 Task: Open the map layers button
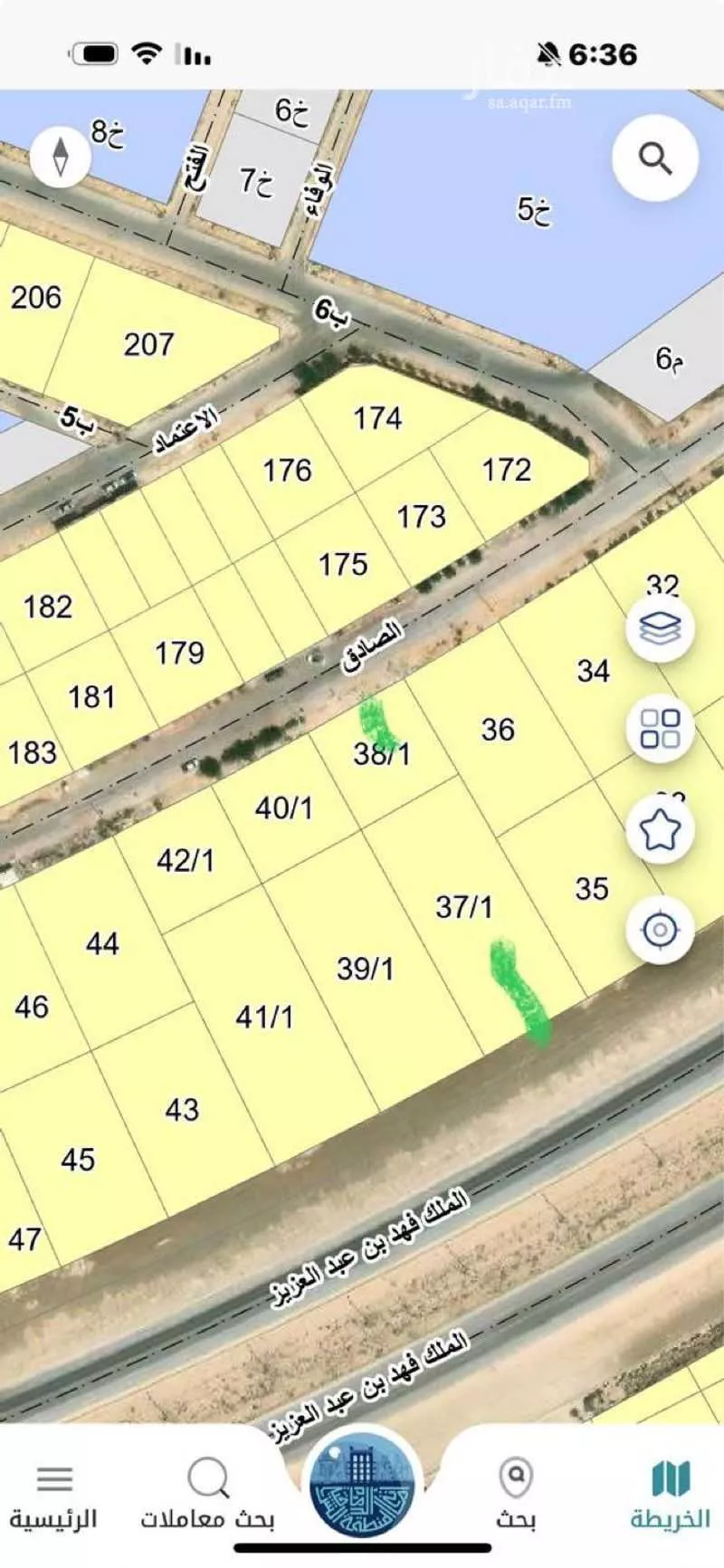(660, 627)
